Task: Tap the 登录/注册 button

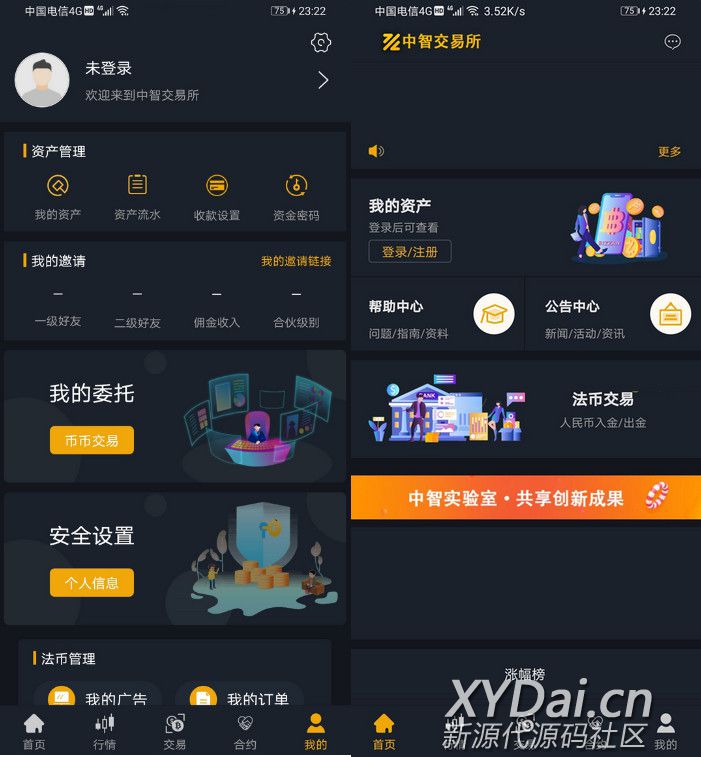Action: (410, 252)
